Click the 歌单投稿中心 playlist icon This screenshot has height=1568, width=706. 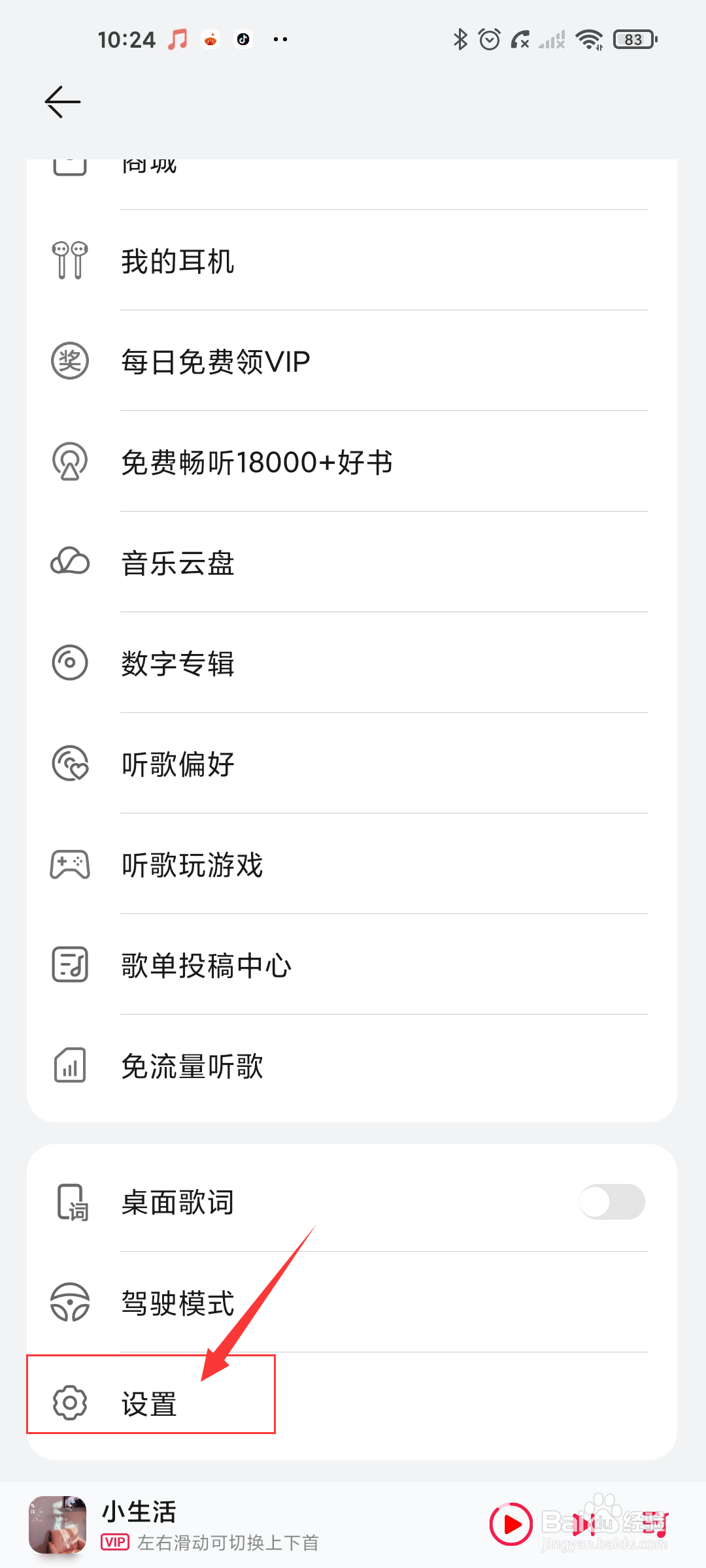pyautogui.click(x=70, y=966)
